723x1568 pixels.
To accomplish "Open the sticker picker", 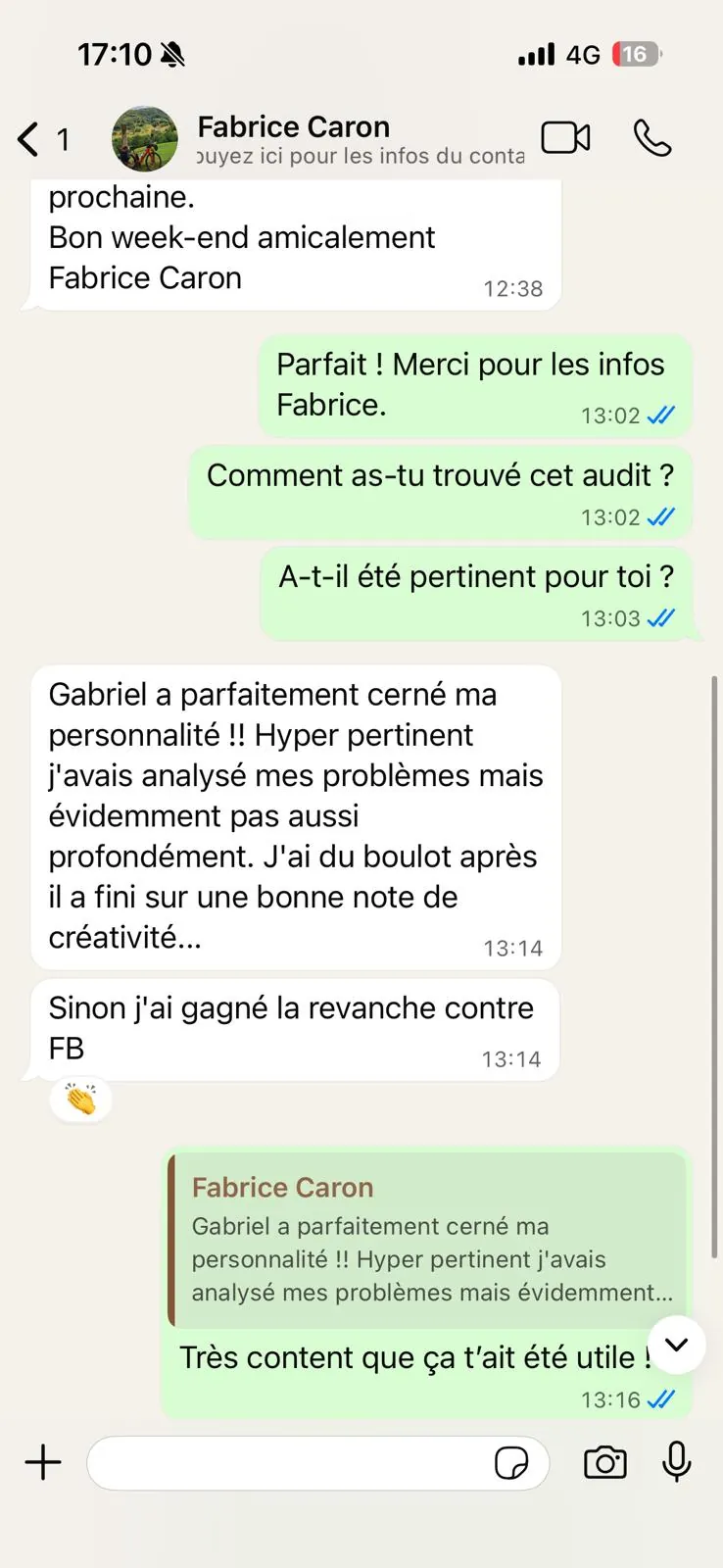I will point(511,1463).
